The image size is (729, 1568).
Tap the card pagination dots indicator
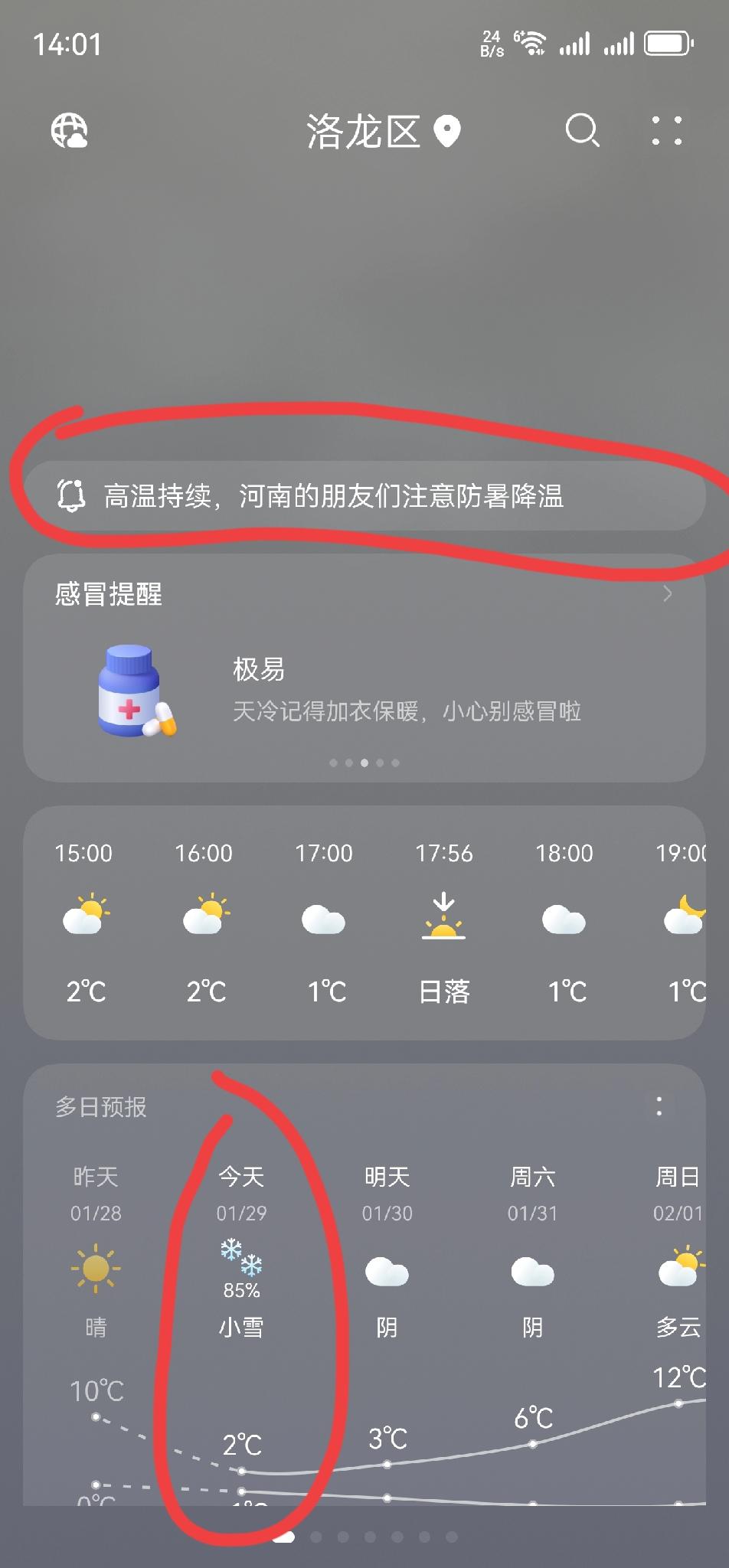(x=364, y=763)
